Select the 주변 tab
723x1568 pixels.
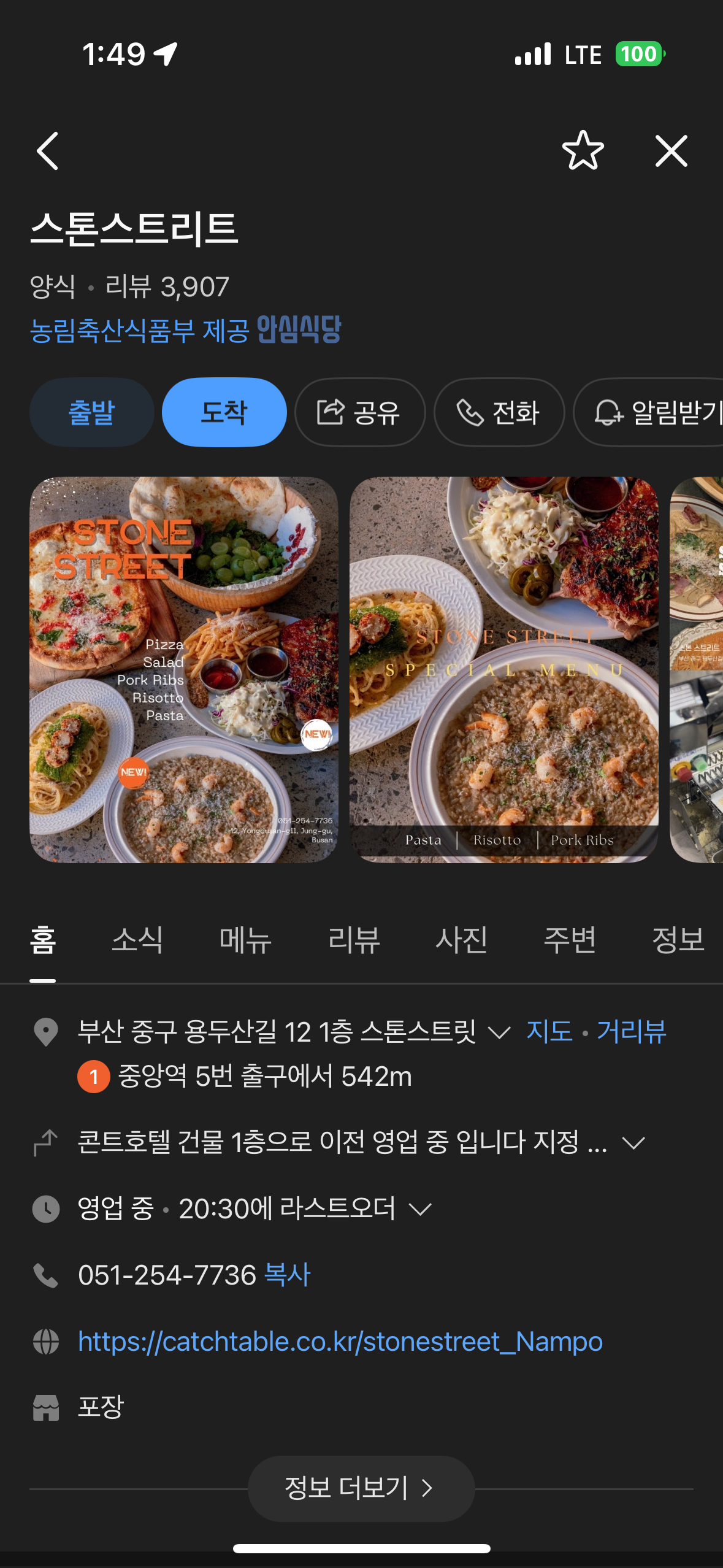click(x=570, y=940)
